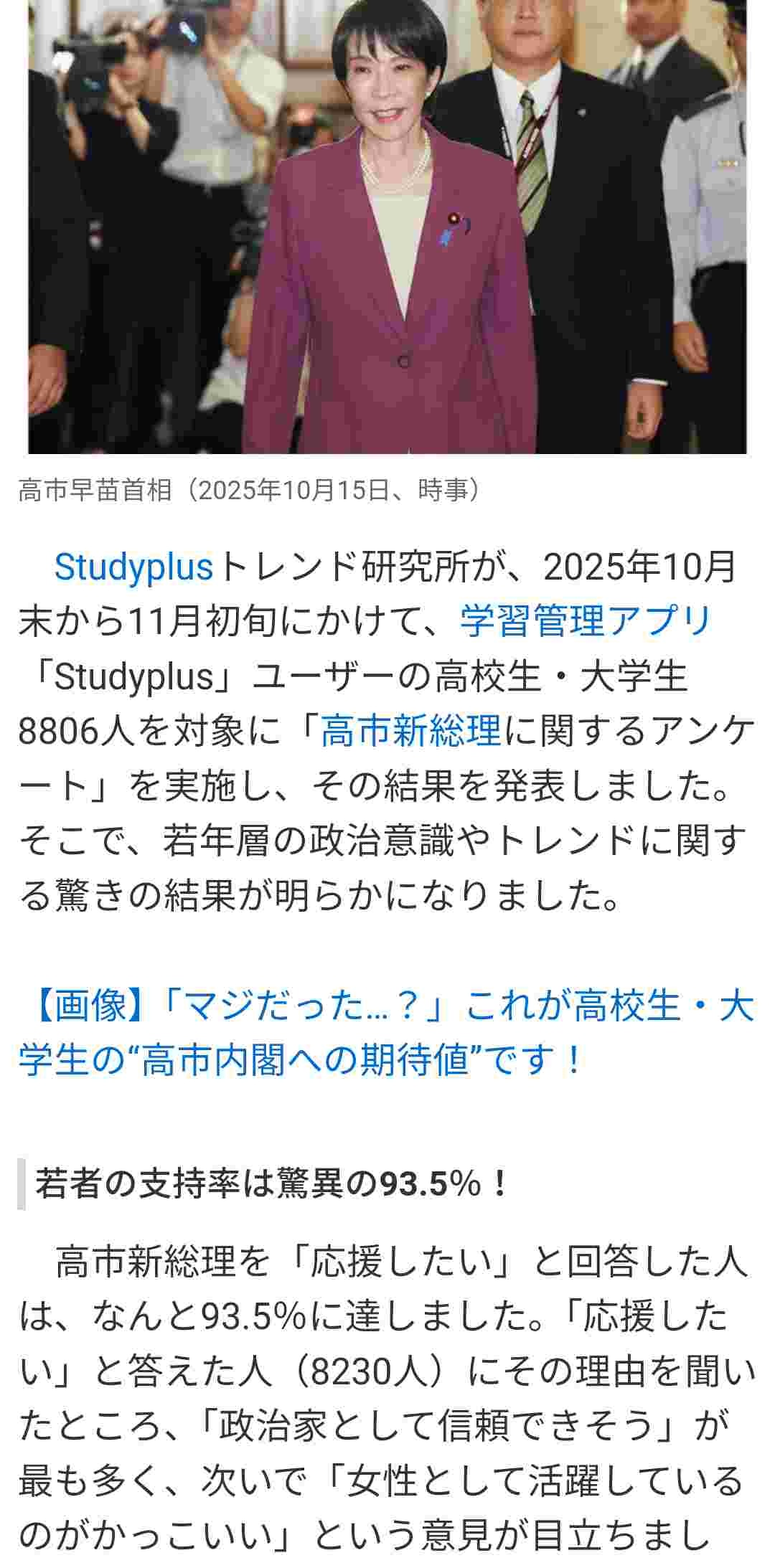The width and height of the screenshot is (775, 1568).
Task: Follow the 学習管理アプリ link
Action: pos(585,621)
